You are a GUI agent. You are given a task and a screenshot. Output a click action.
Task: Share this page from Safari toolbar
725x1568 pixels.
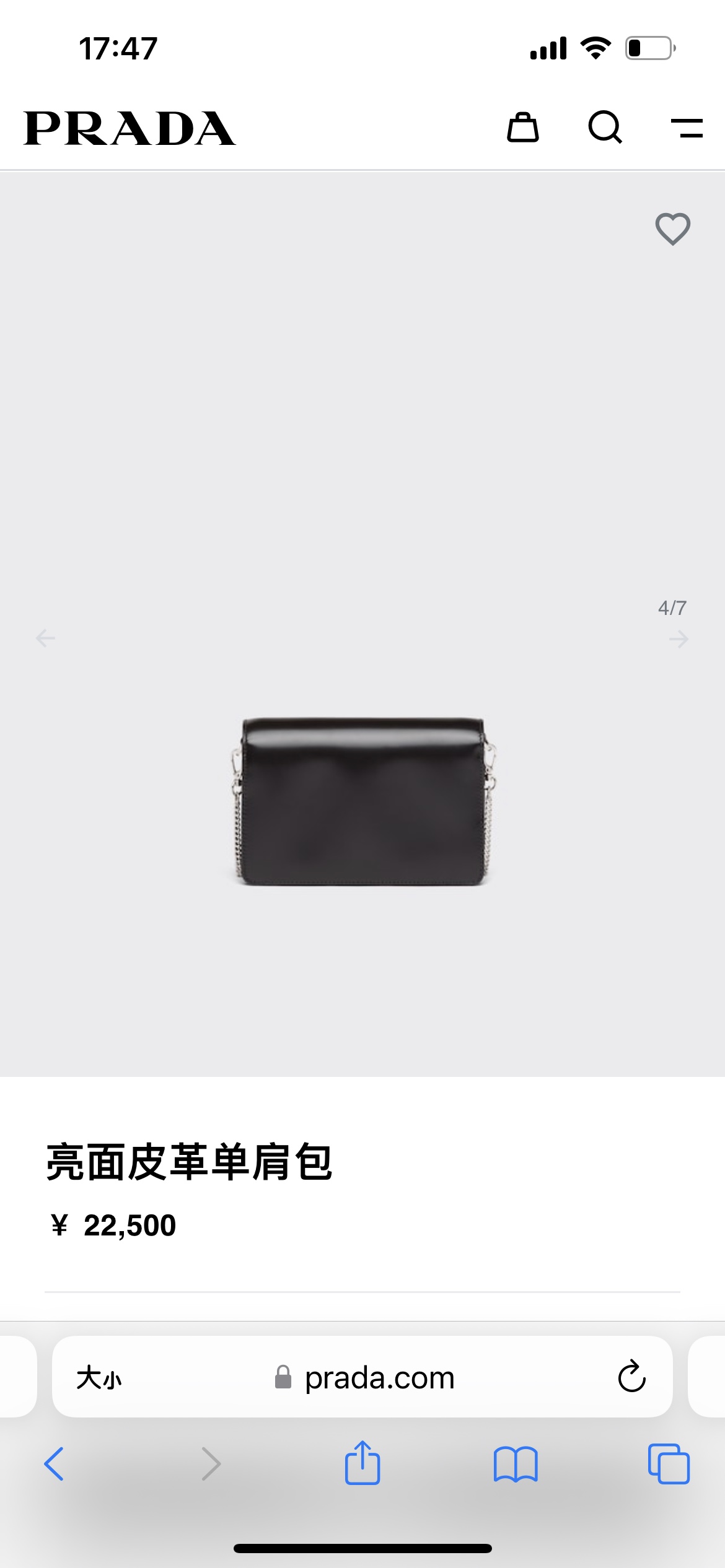click(362, 1463)
